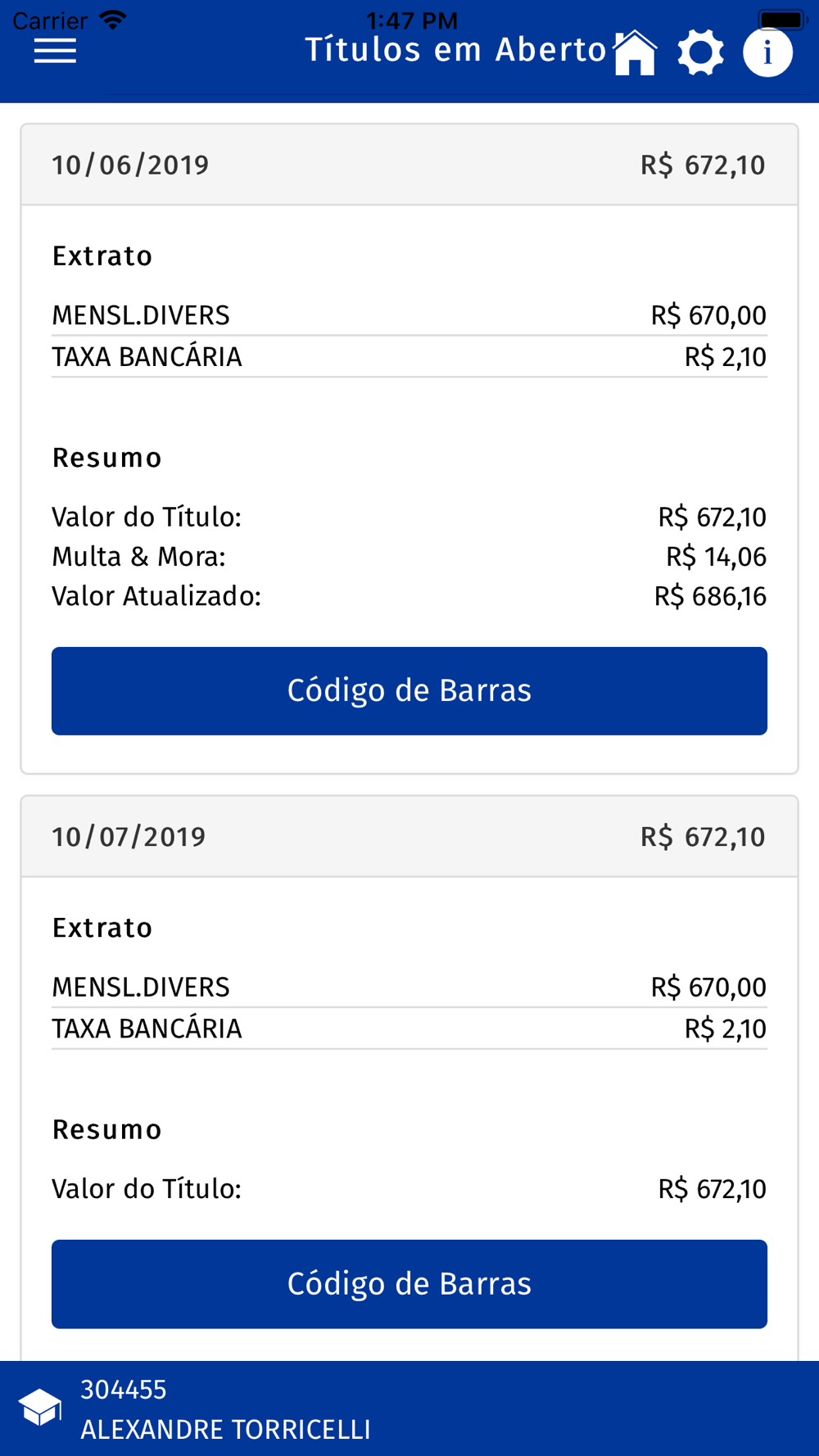Open the settings gear
The image size is (819, 1456).
tap(701, 52)
